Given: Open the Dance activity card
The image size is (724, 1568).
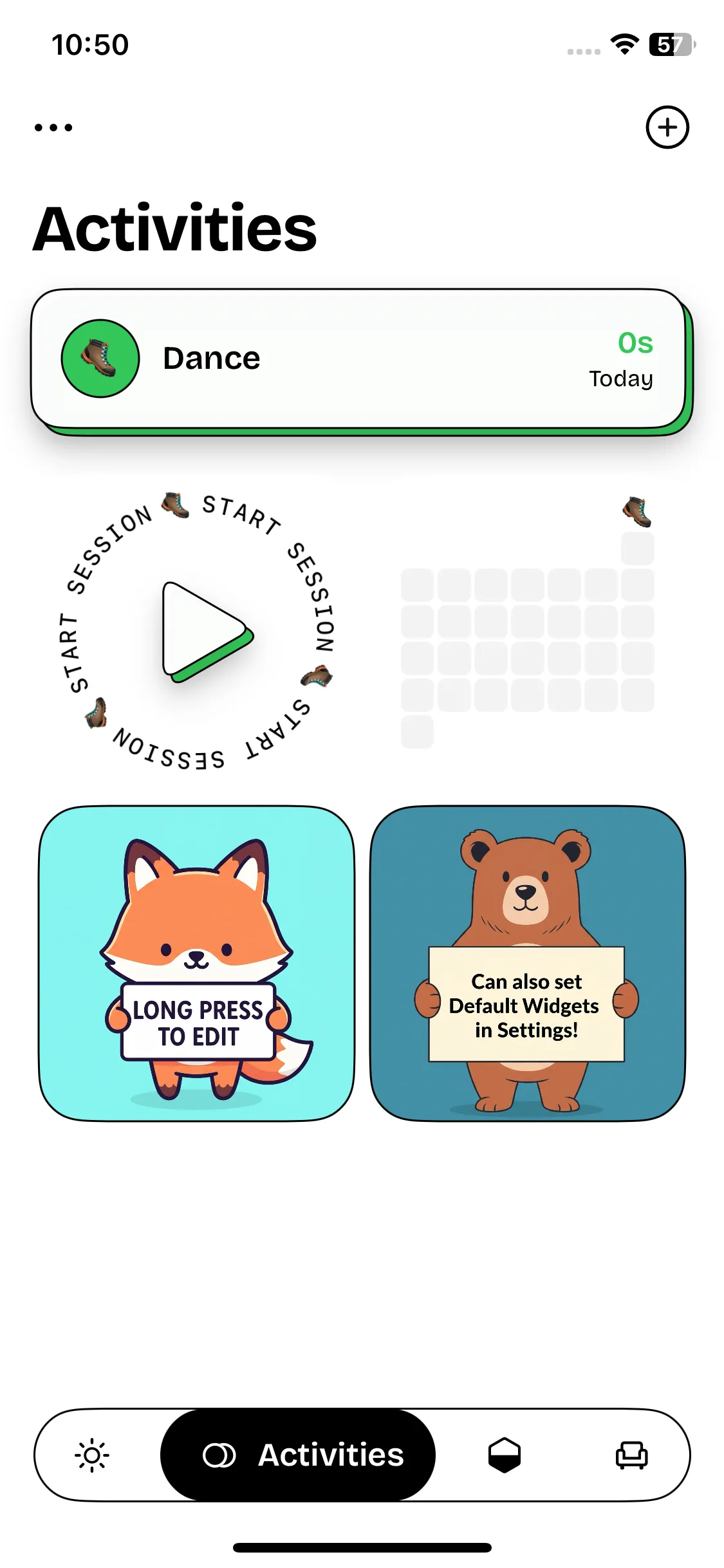Looking at the screenshot, I should pyautogui.click(x=358, y=359).
